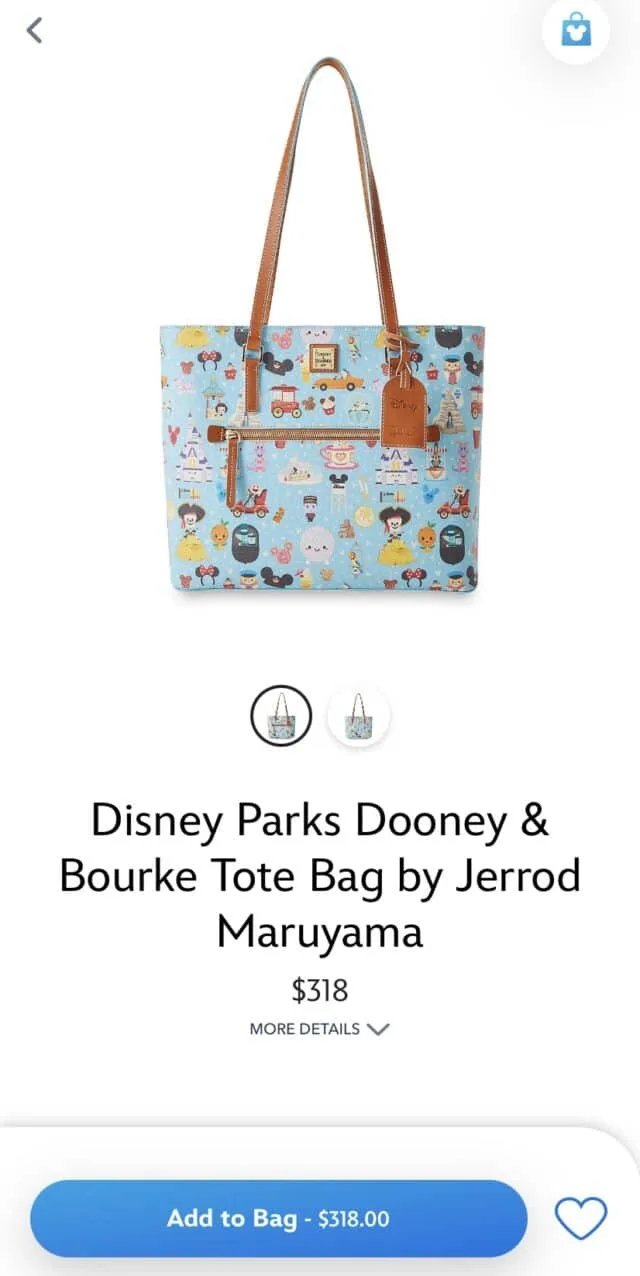This screenshot has height=1276, width=640.
Task: Open the main tote bag image
Action: click(x=320, y=400)
